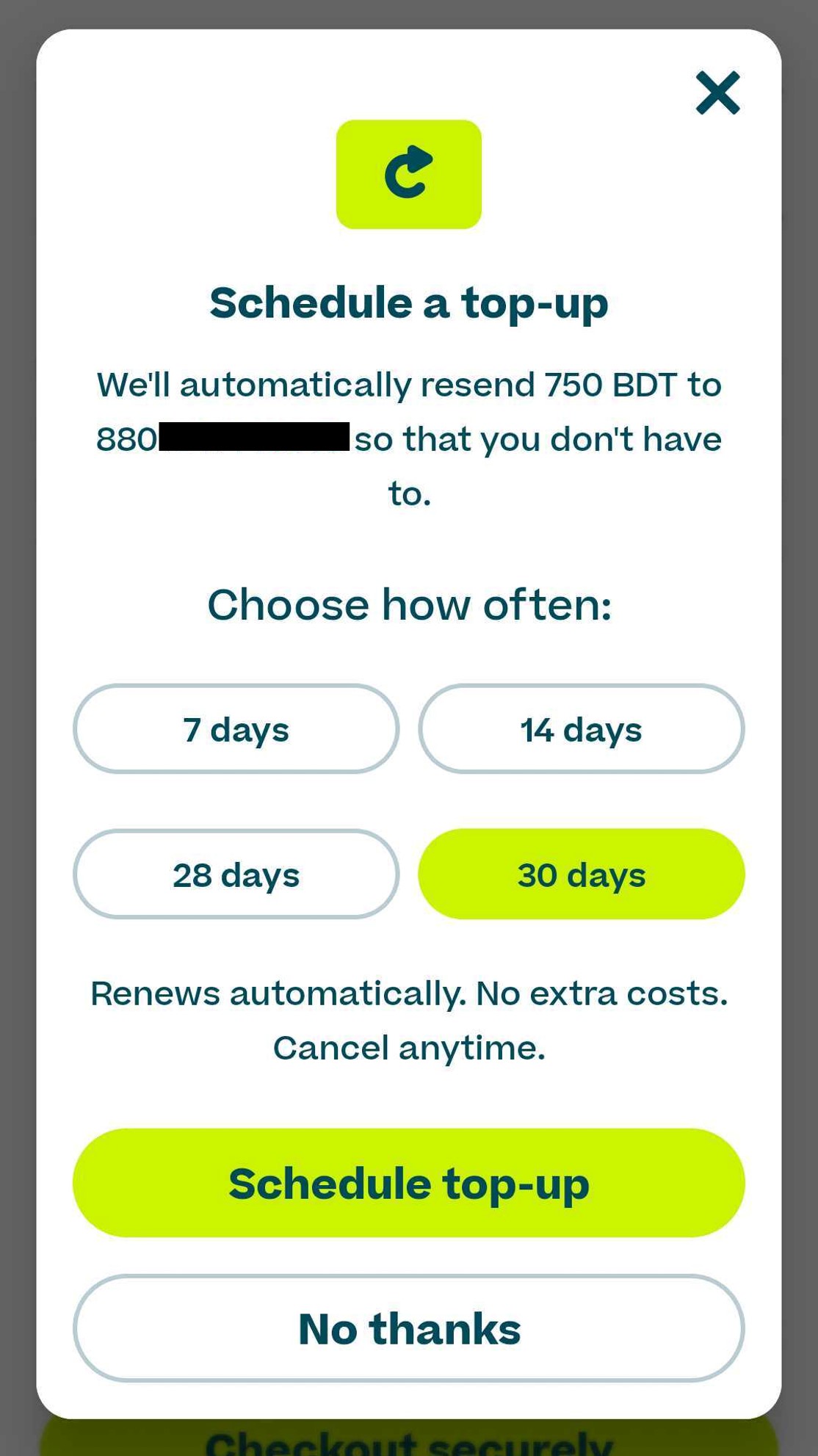Click the highlighted 30 days option
Image resolution: width=818 pixels, height=1456 pixels.
(580, 873)
